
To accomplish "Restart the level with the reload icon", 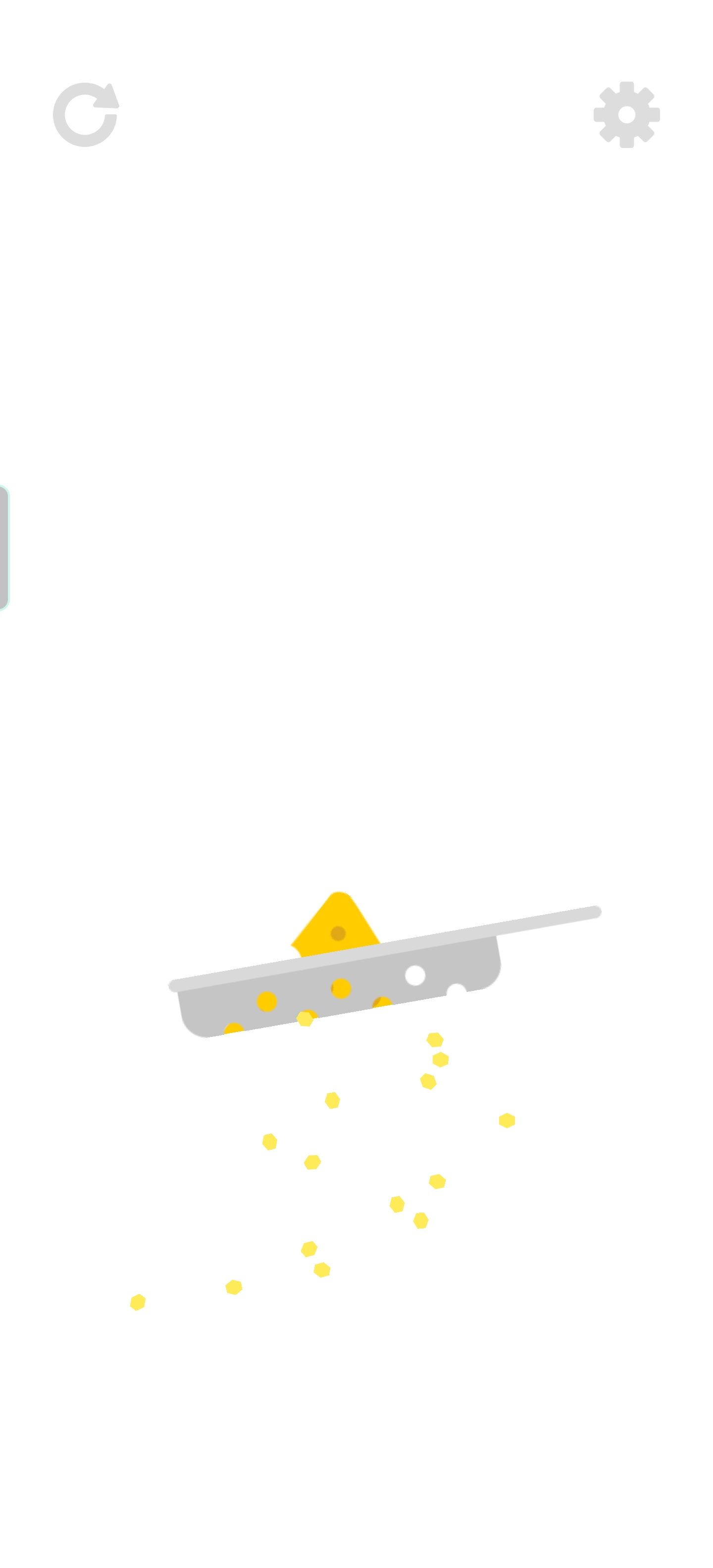I will click(85, 114).
